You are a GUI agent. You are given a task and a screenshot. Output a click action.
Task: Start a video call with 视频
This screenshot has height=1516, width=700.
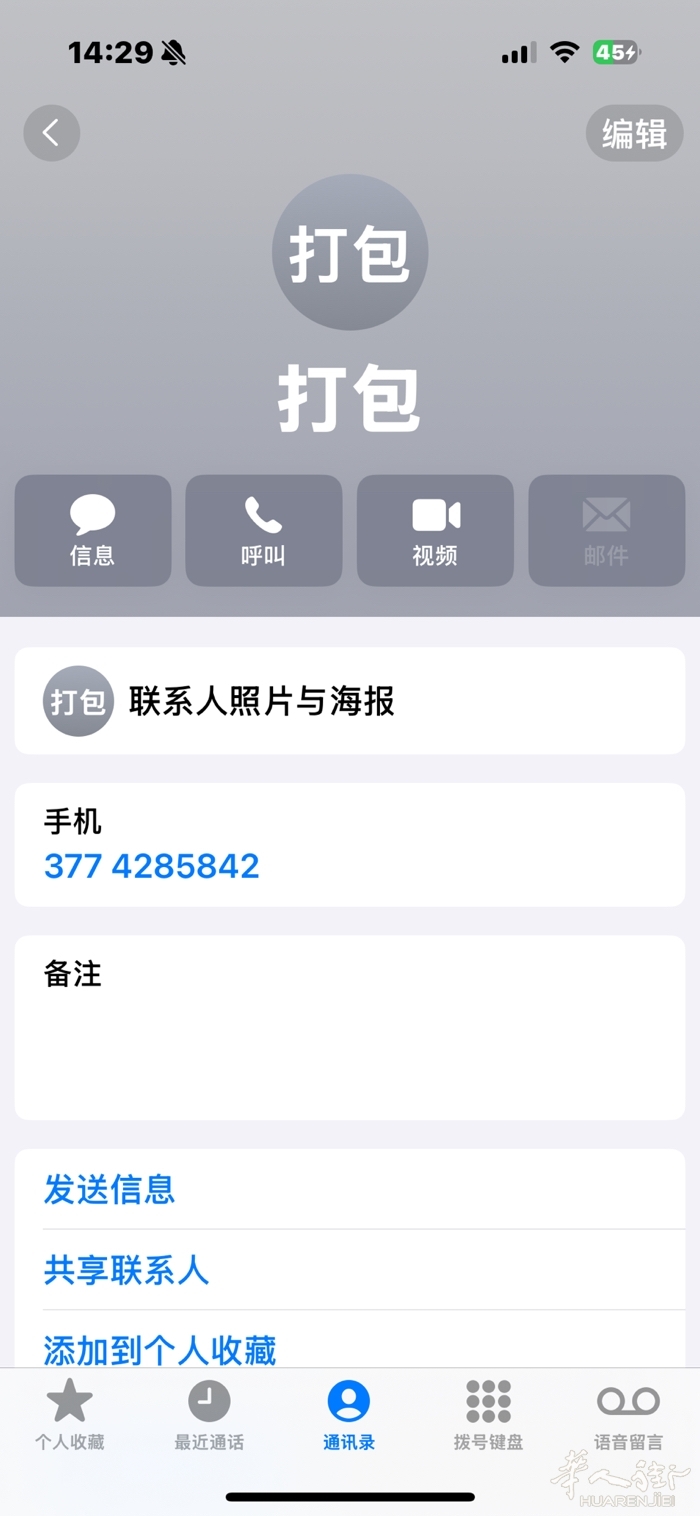coord(435,530)
